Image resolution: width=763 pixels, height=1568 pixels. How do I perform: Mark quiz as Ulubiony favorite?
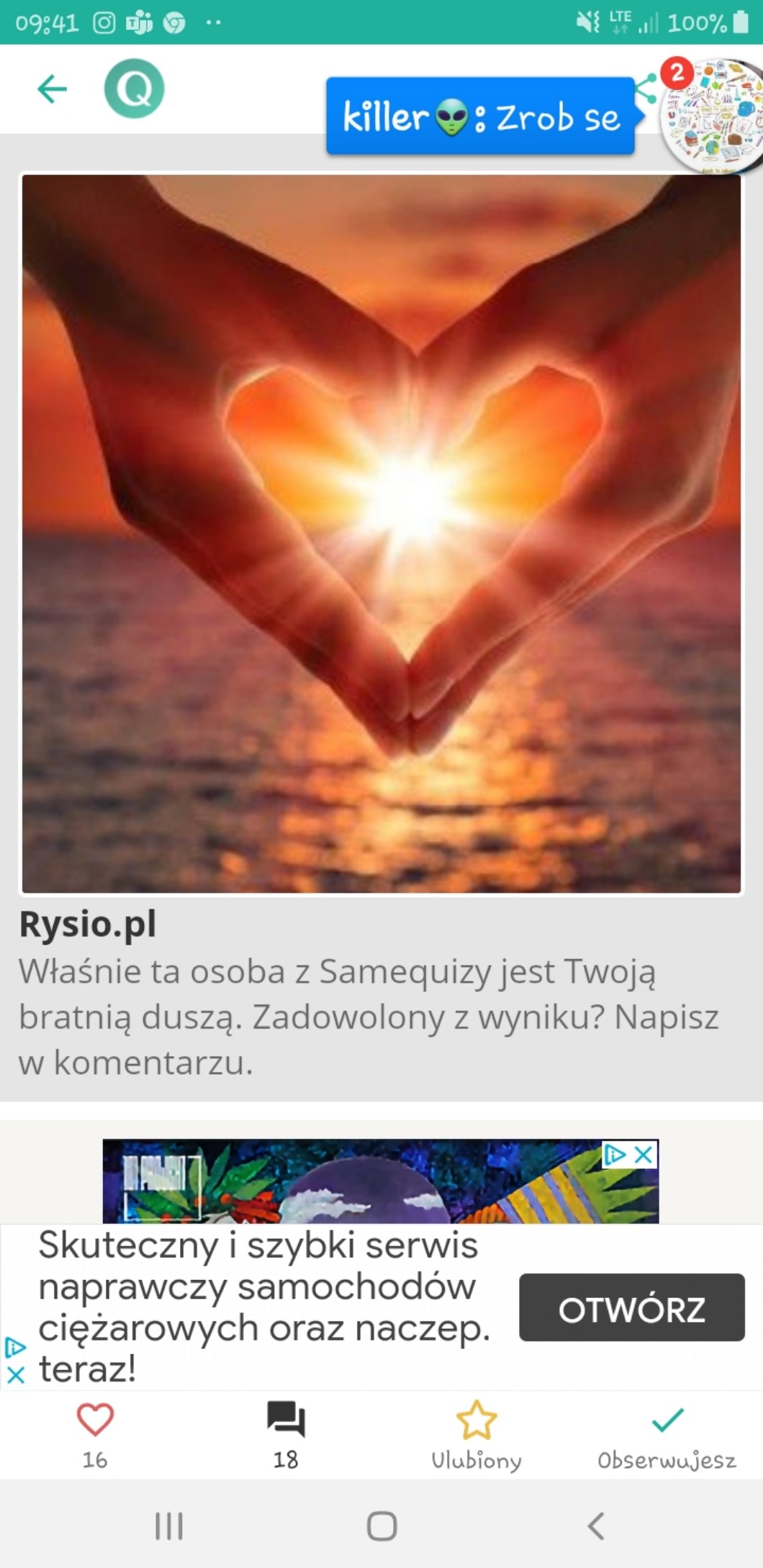[x=476, y=1420]
